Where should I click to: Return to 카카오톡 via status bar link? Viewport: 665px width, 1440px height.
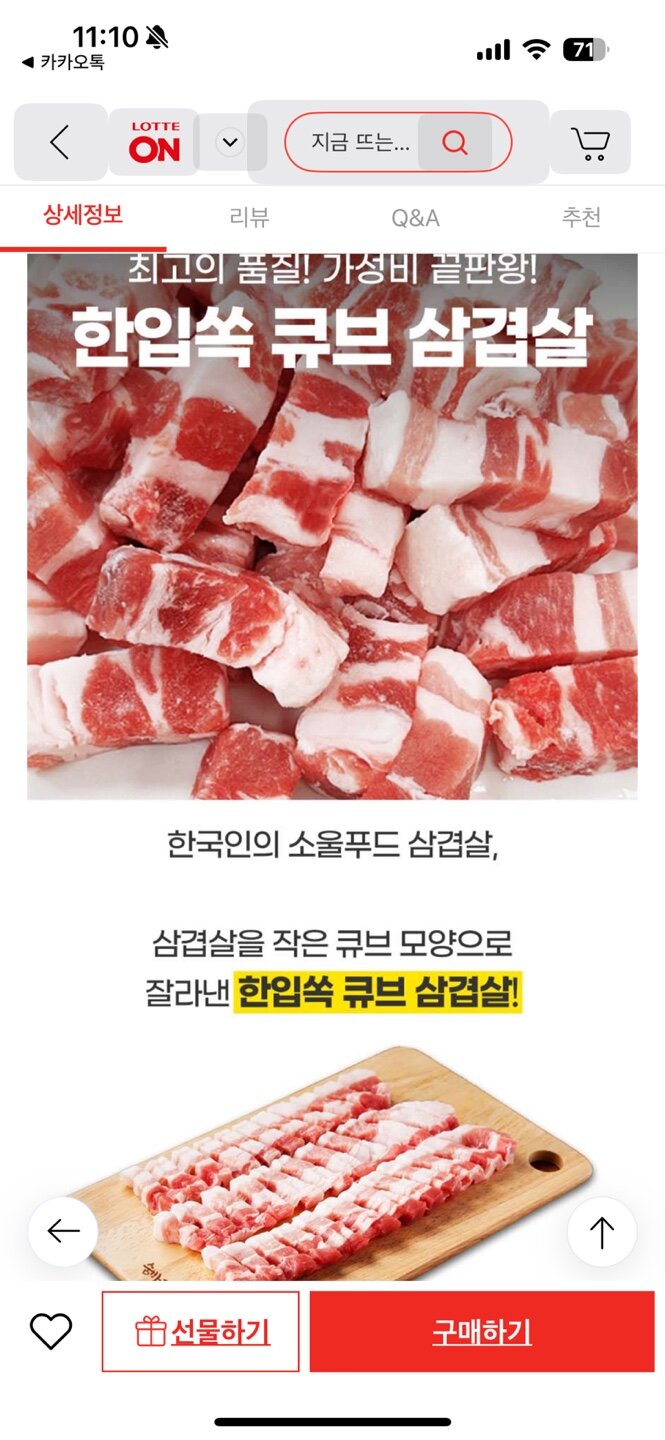click(64, 62)
